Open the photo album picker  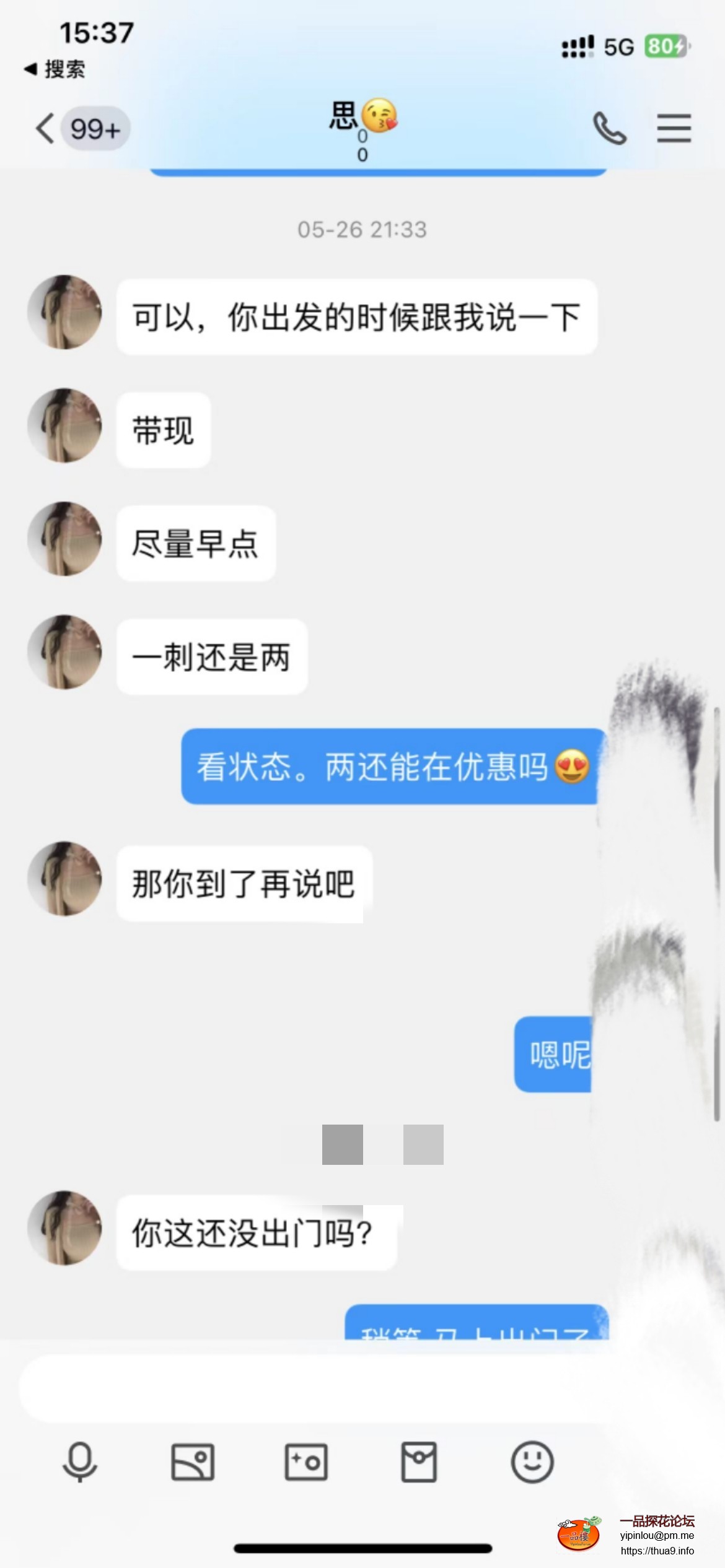[x=193, y=1462]
